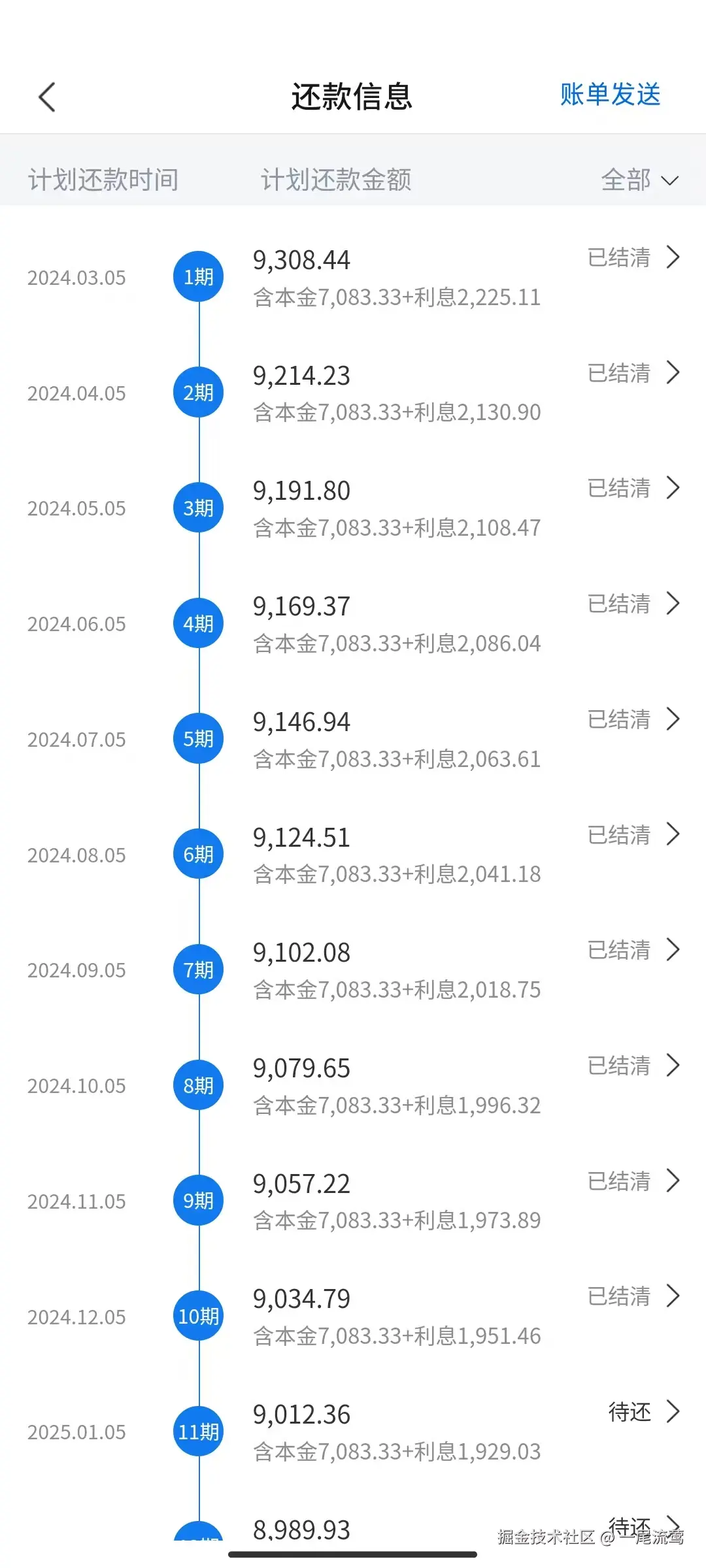This screenshot has width=706, height=1568.
Task: Go back from the 还款信息 page
Action: point(47,97)
